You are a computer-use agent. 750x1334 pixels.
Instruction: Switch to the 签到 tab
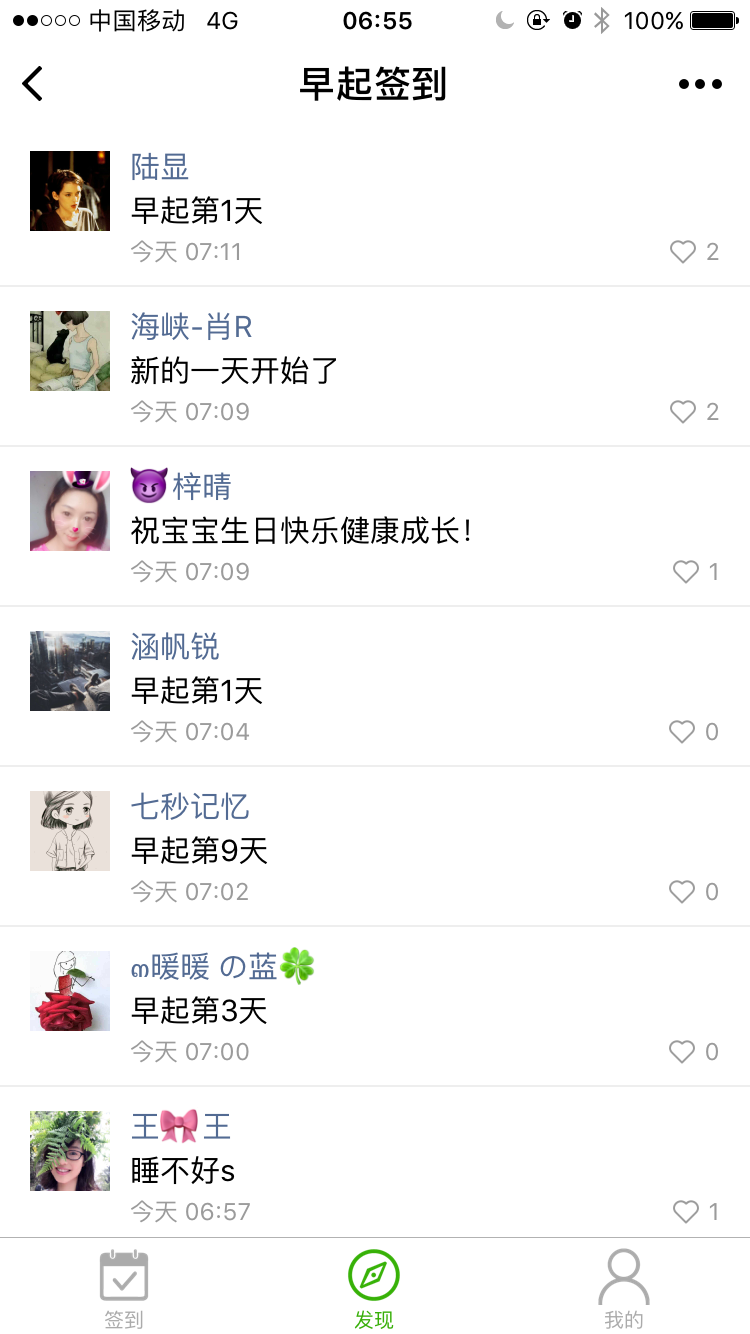[124, 1290]
